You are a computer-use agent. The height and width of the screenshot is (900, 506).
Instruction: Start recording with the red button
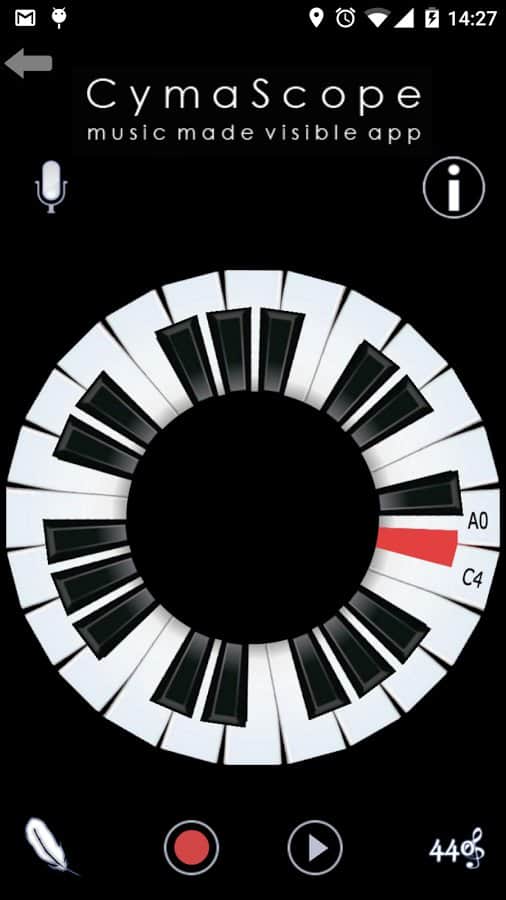point(191,848)
